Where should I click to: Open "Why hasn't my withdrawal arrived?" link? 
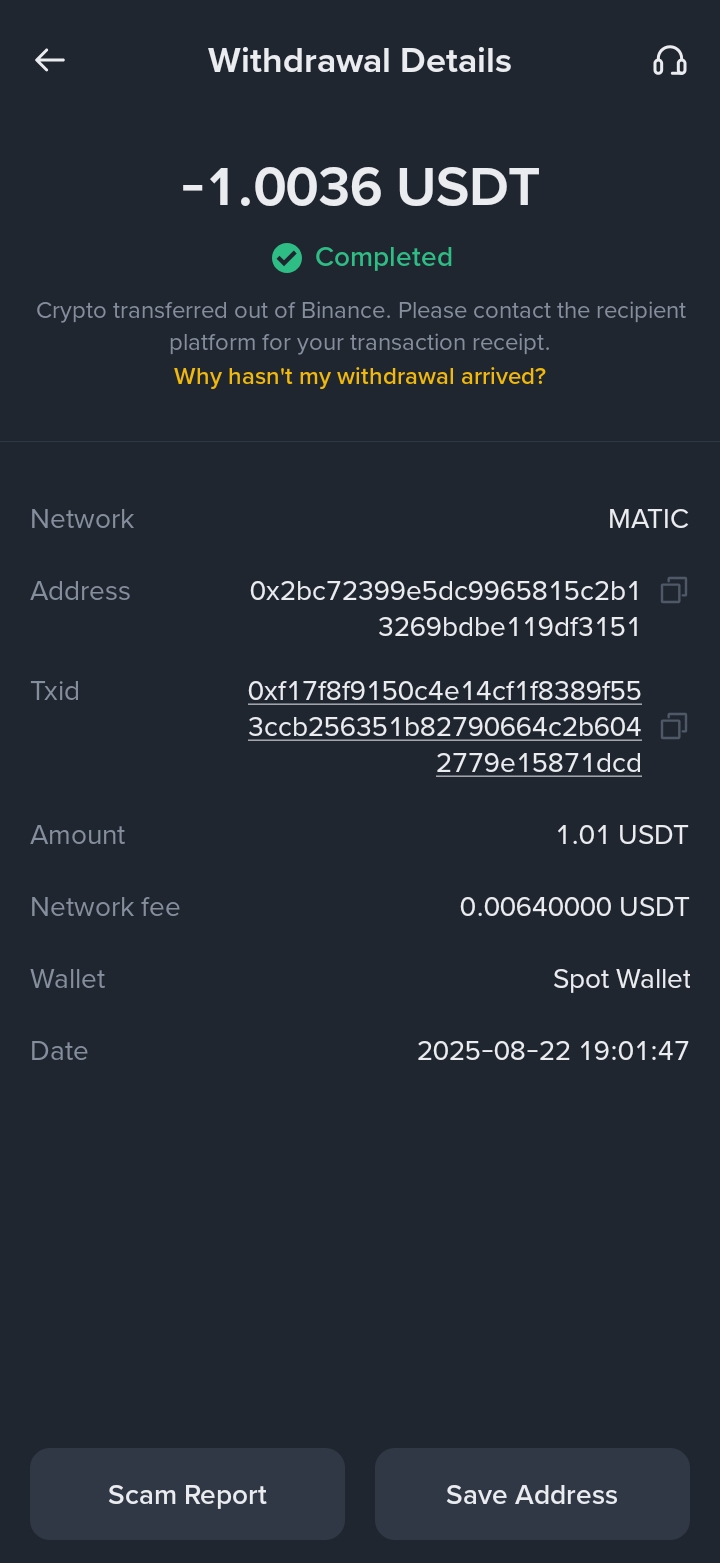coord(360,377)
